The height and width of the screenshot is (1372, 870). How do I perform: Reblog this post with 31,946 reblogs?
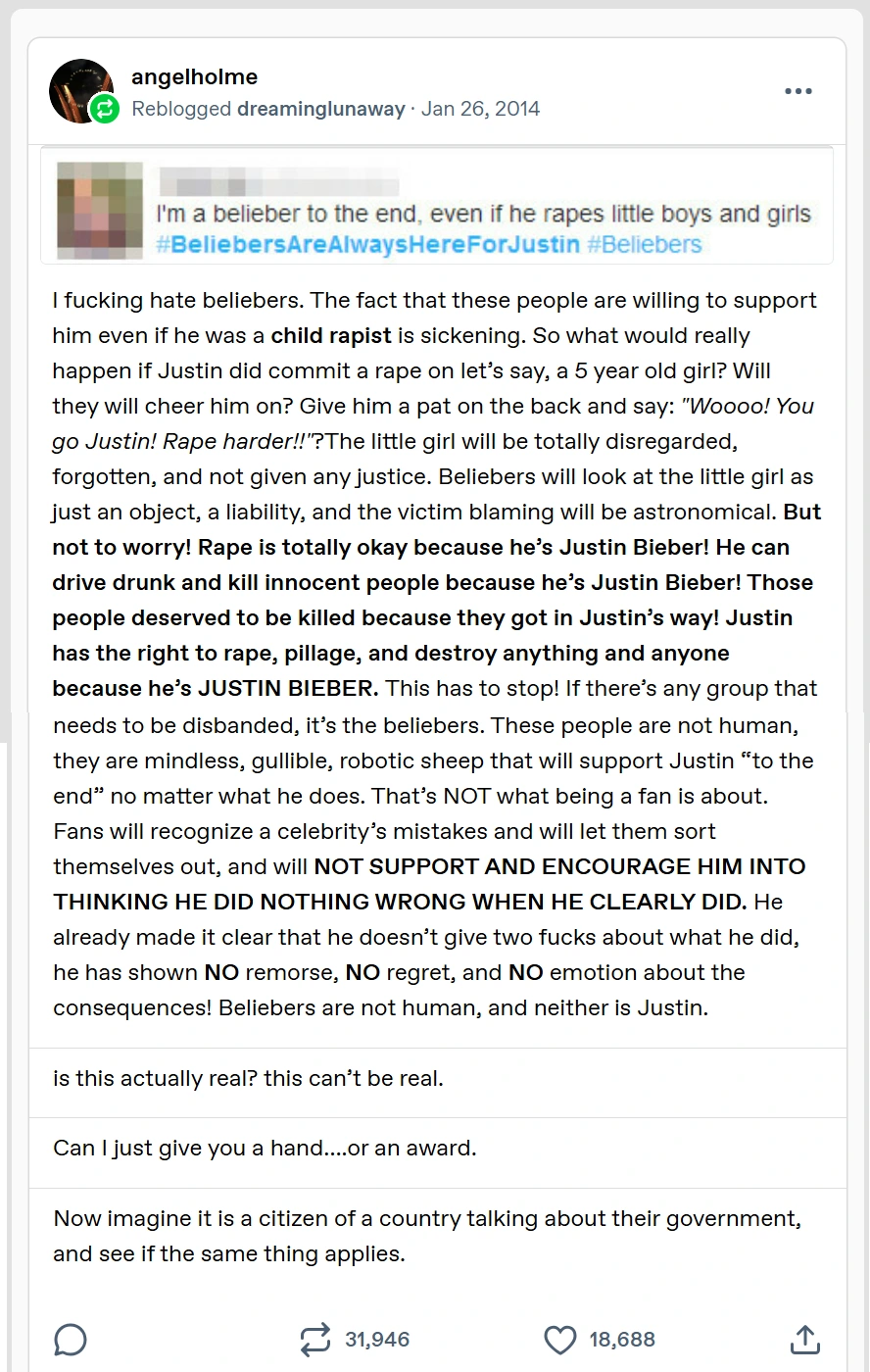(x=315, y=1339)
